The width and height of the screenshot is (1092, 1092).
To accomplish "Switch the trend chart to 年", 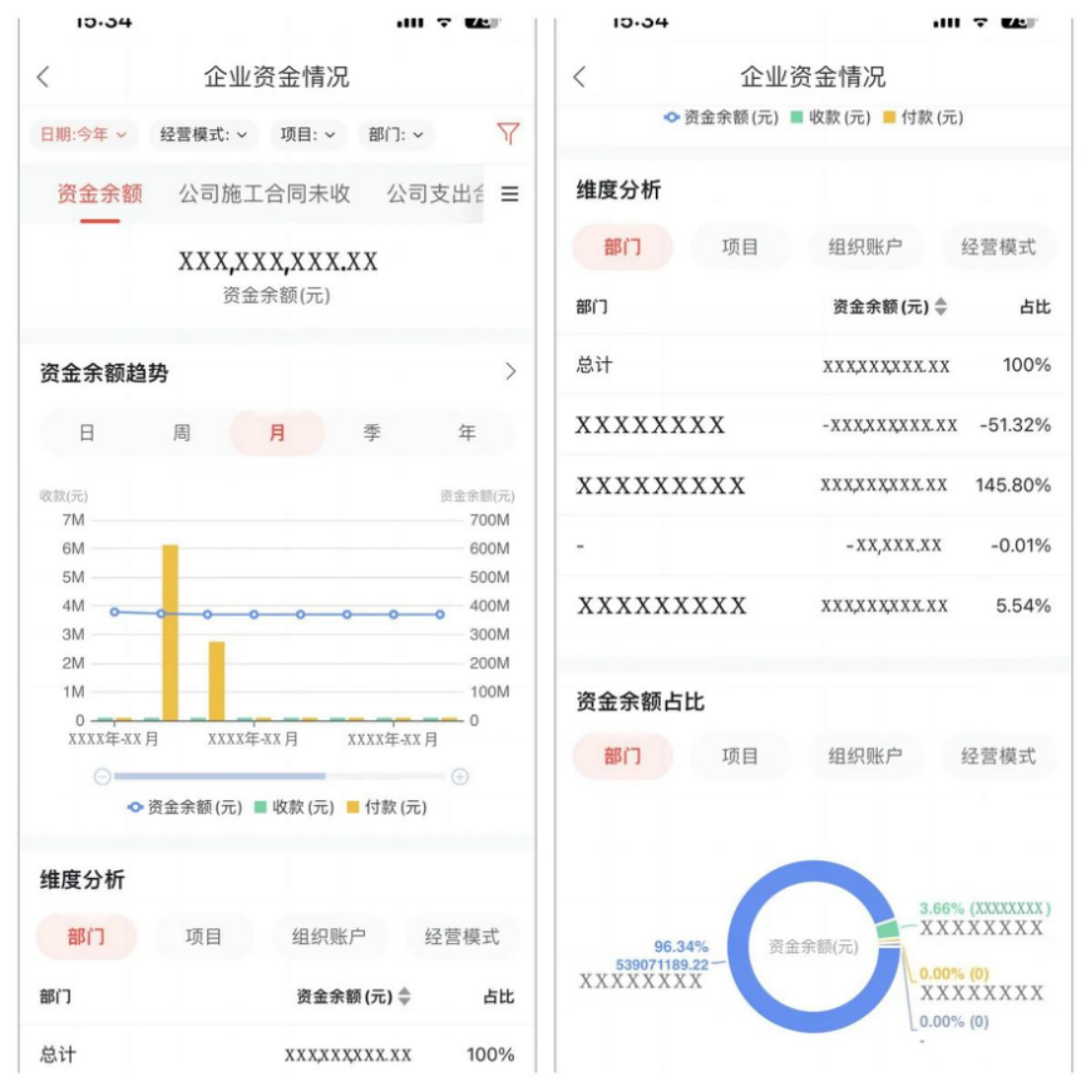I will (x=467, y=433).
